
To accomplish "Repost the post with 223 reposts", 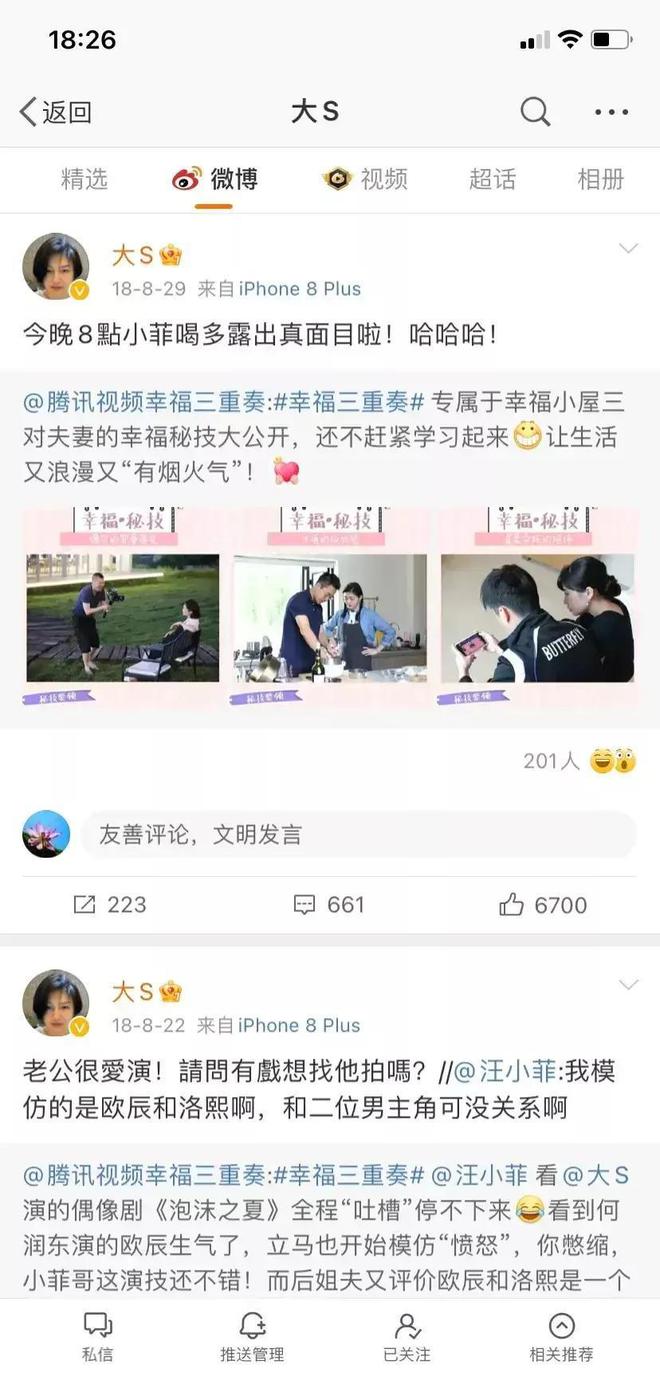I will (110, 905).
